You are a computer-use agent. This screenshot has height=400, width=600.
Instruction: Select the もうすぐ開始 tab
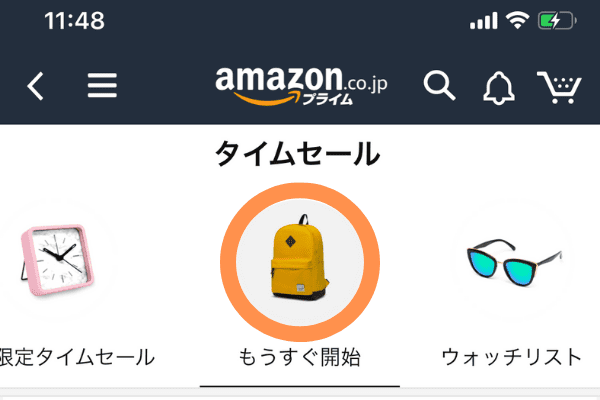click(300, 290)
